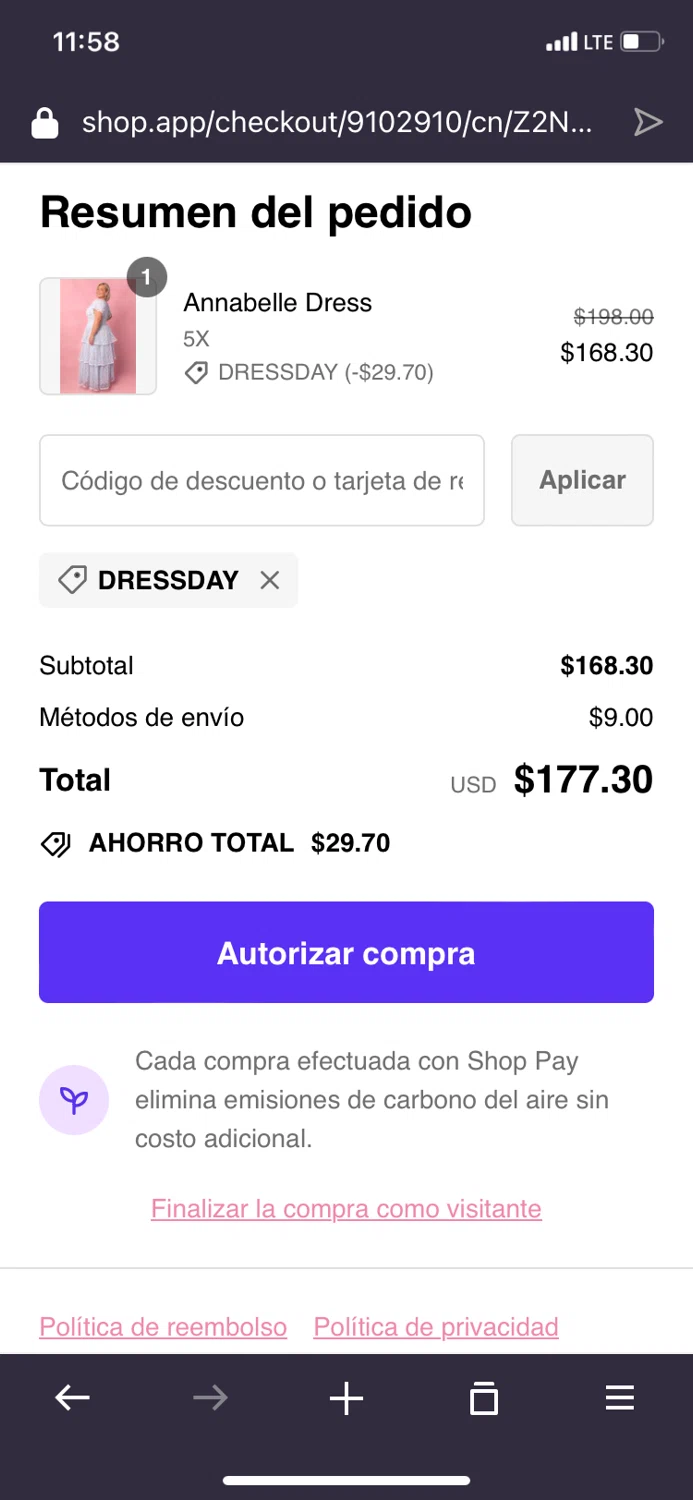Screen dimensions: 693x1500
Task: Go back in the browser
Action: click(72, 1398)
